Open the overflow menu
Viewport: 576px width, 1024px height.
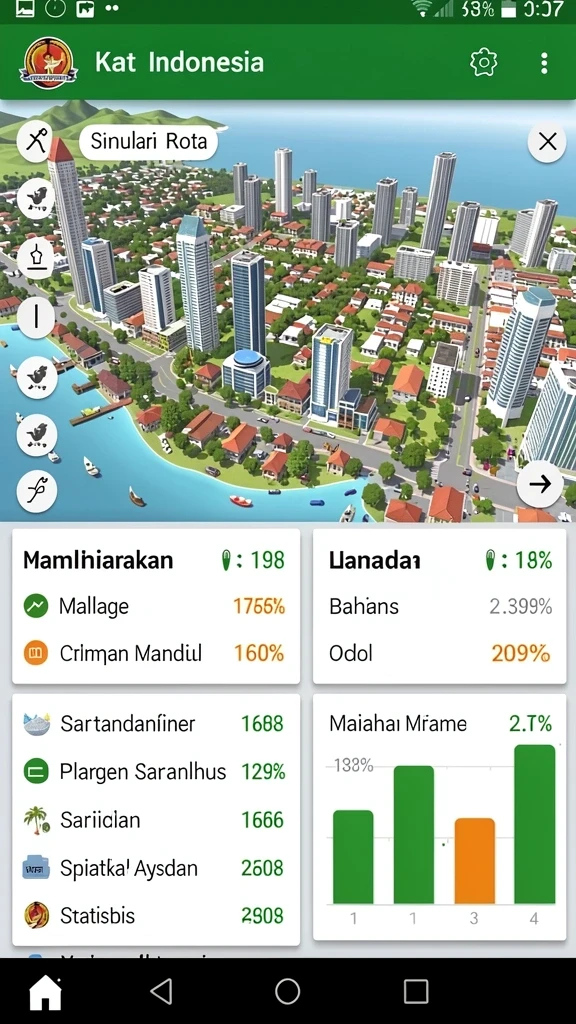pos(543,63)
